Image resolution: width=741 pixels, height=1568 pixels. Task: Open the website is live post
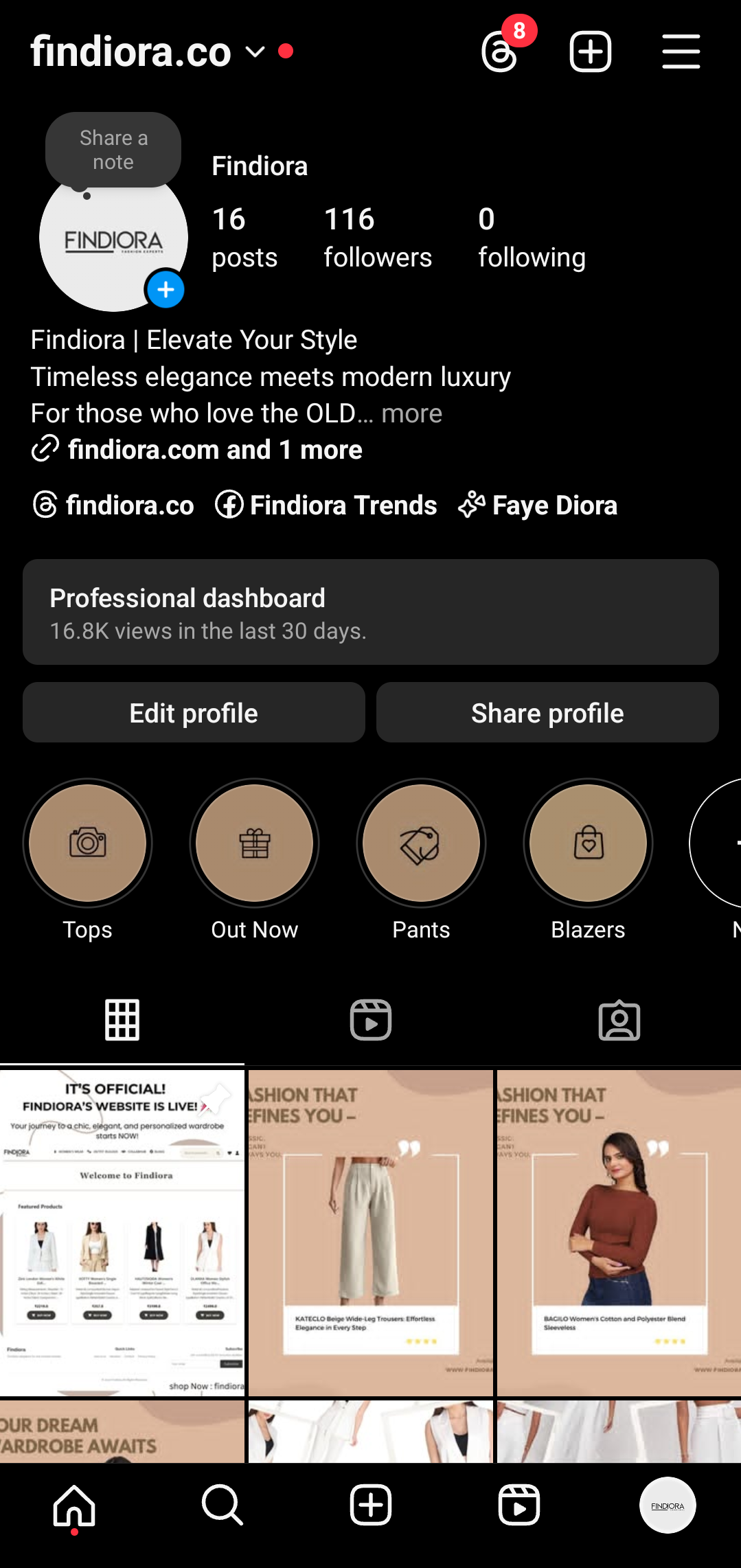[x=122, y=1232]
